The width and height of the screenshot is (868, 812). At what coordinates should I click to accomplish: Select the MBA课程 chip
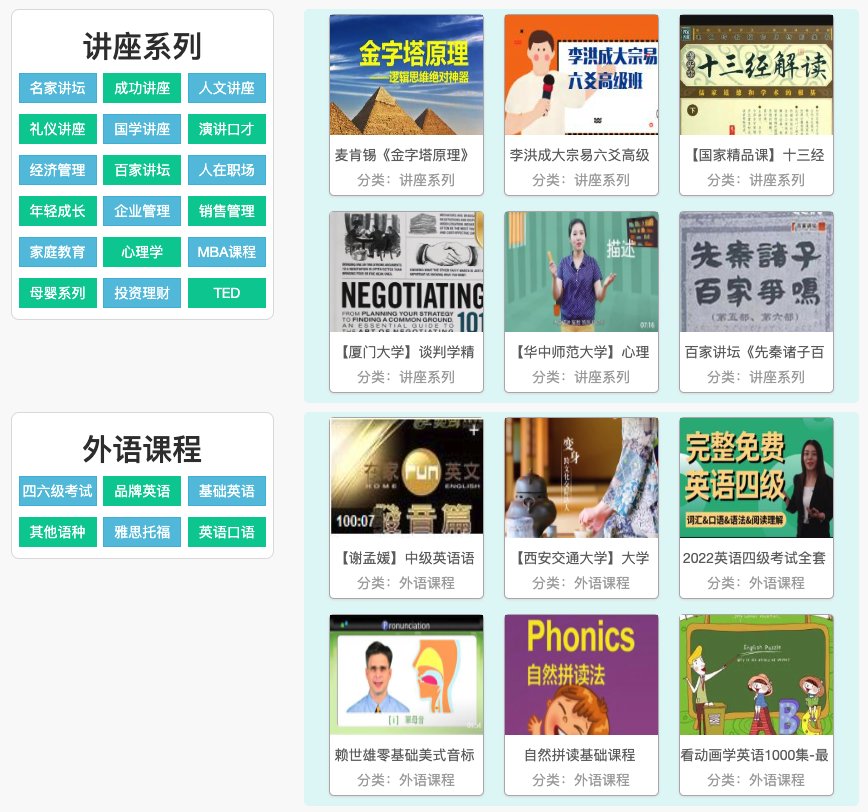(227, 252)
